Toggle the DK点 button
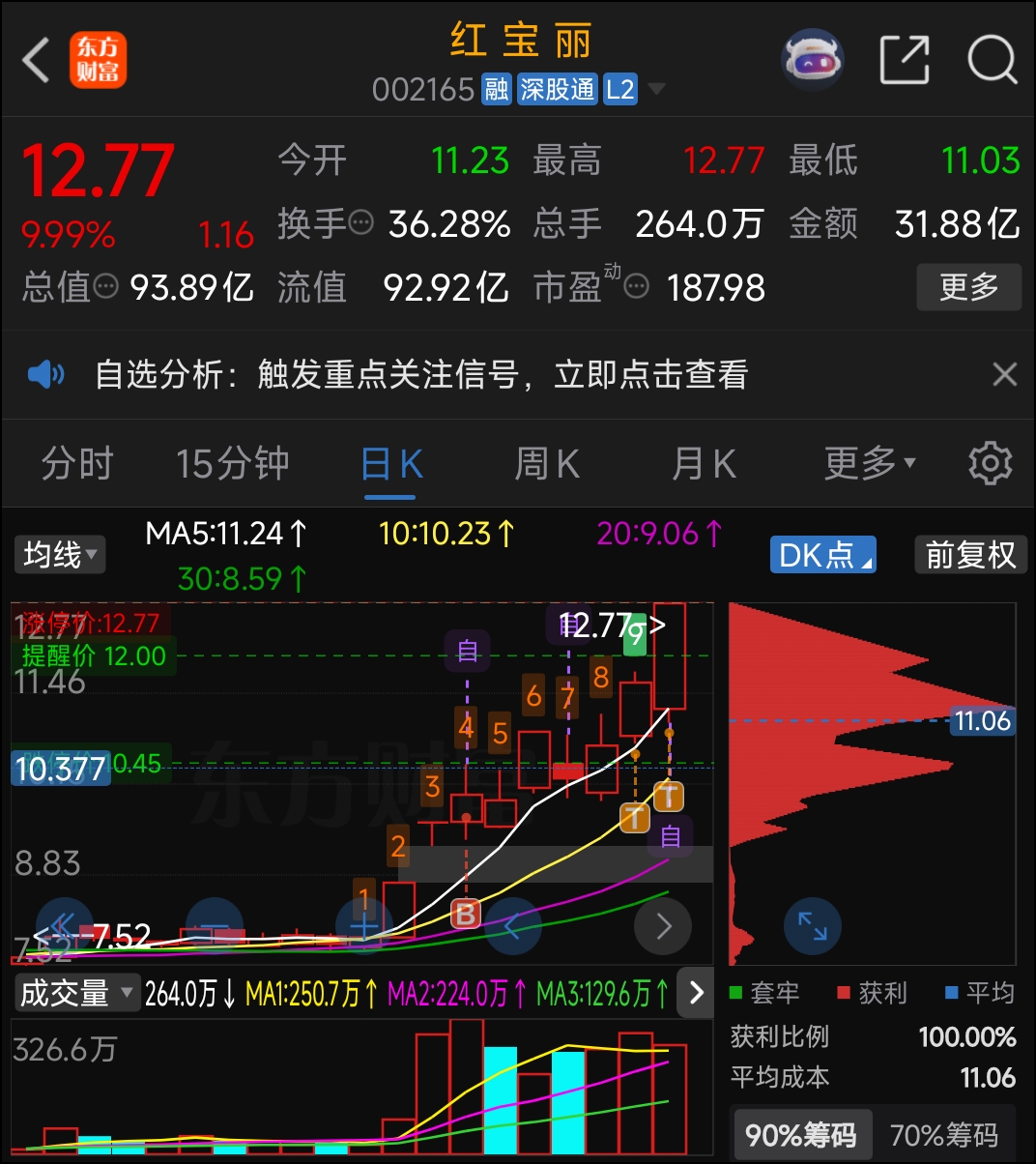 tap(822, 555)
